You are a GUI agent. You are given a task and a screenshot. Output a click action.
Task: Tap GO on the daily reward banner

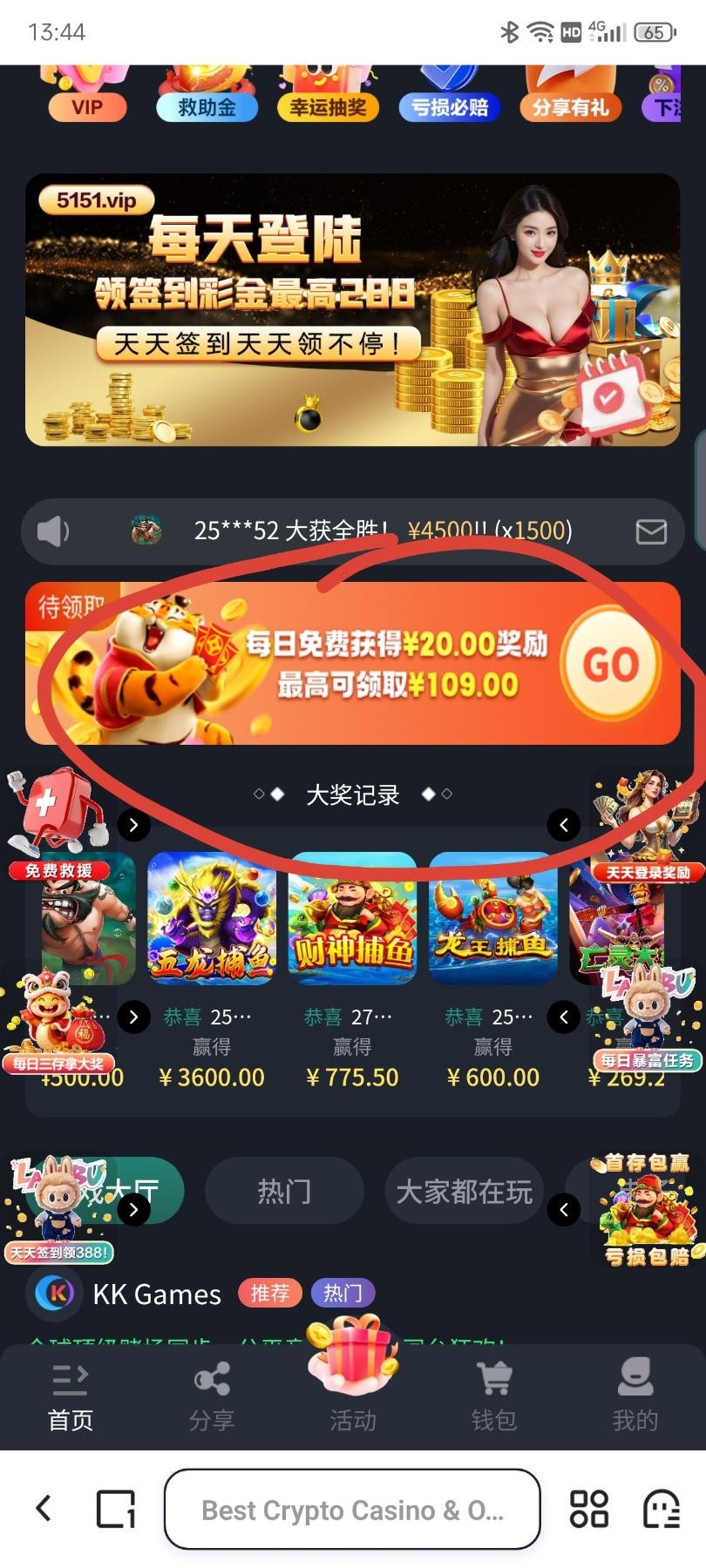coord(611,665)
